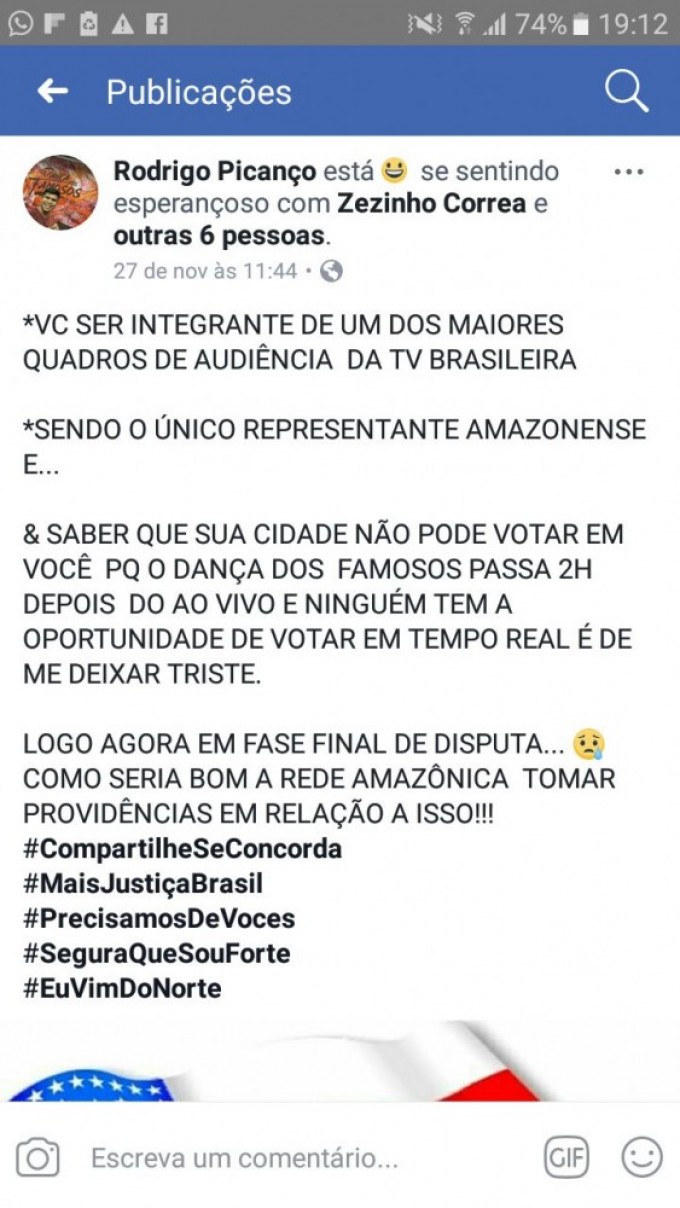Open hashtag #PrecisamosDeVoces
Screen dimensions: 680x1208
[159, 918]
